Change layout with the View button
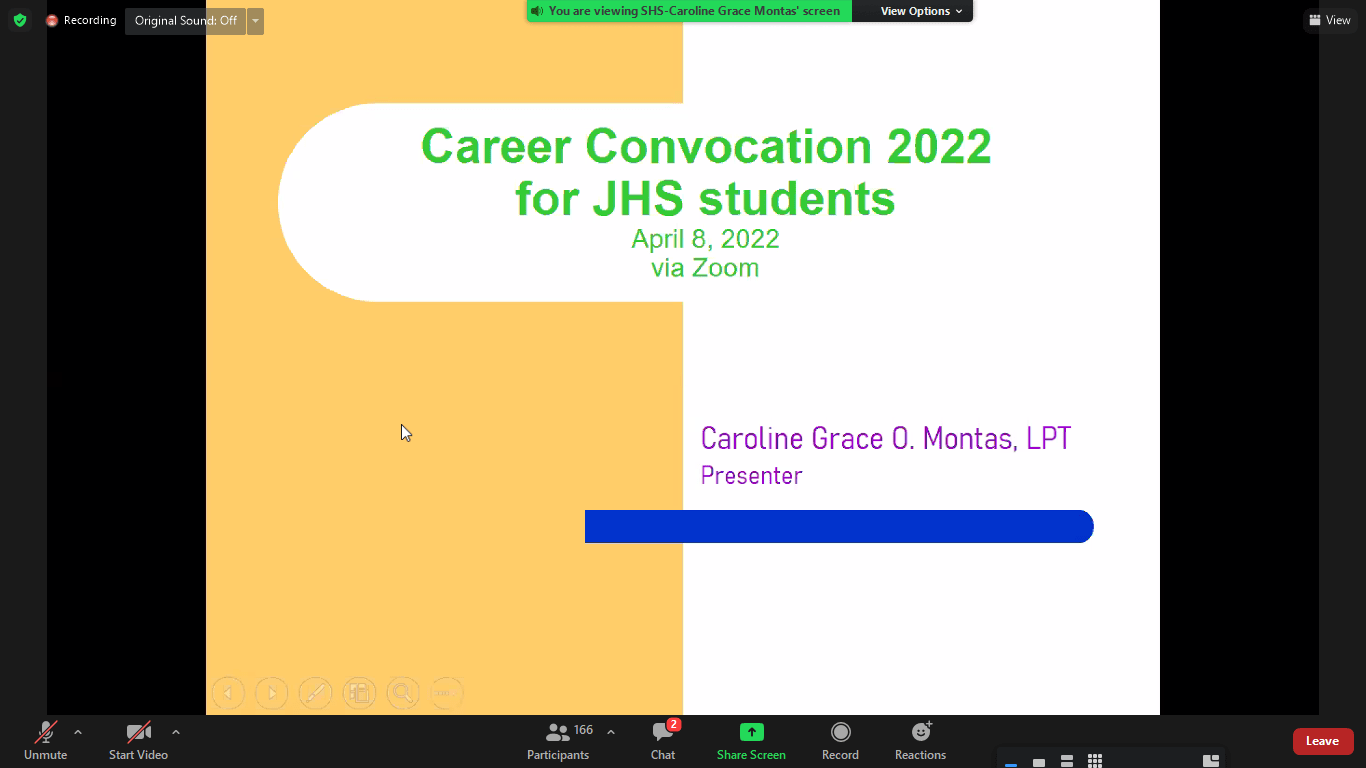Screen dimensions: 1366x768 click(1330, 20)
